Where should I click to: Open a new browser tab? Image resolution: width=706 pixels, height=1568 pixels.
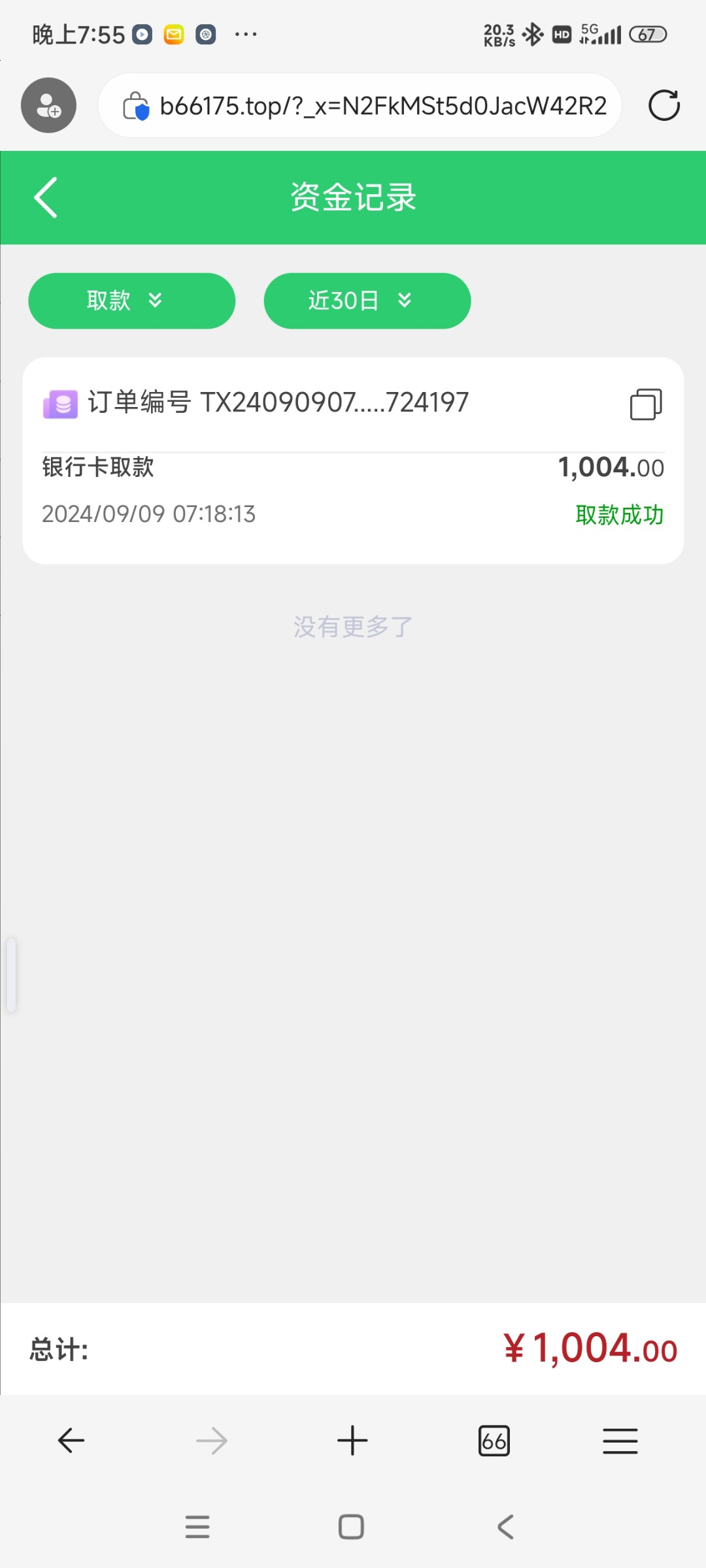(352, 1441)
